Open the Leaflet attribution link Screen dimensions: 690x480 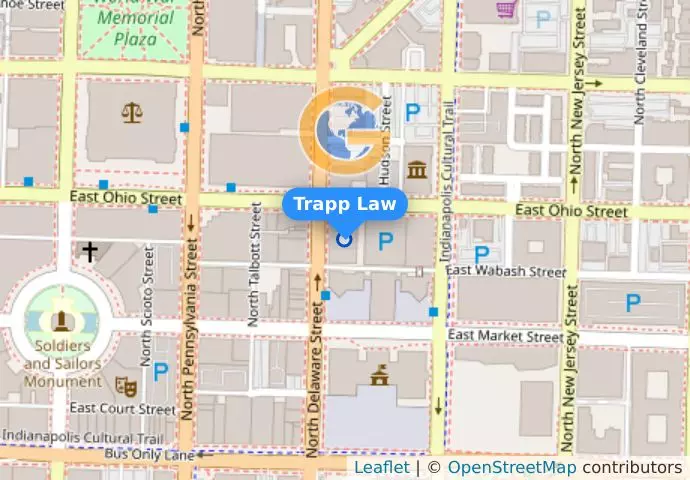click(381, 468)
